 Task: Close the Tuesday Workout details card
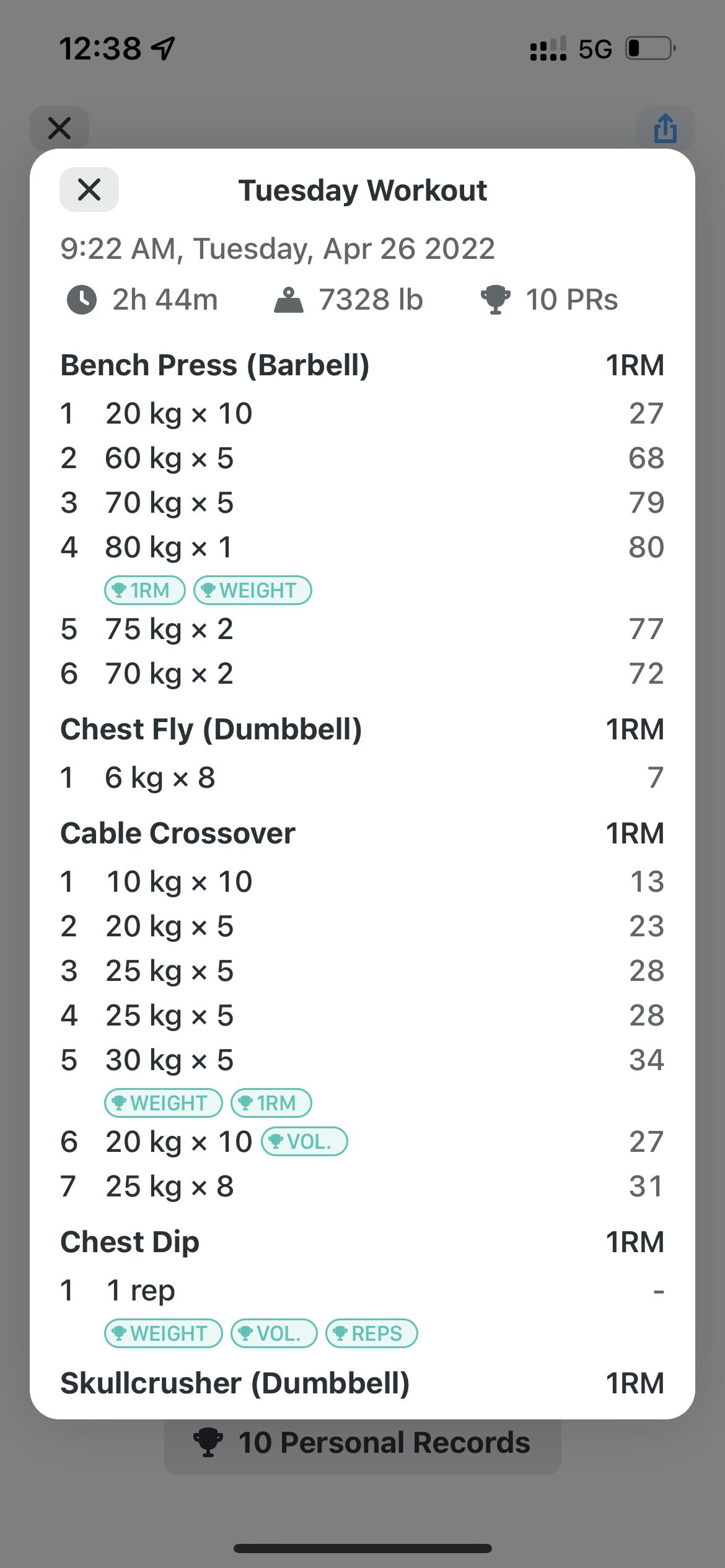tap(89, 189)
